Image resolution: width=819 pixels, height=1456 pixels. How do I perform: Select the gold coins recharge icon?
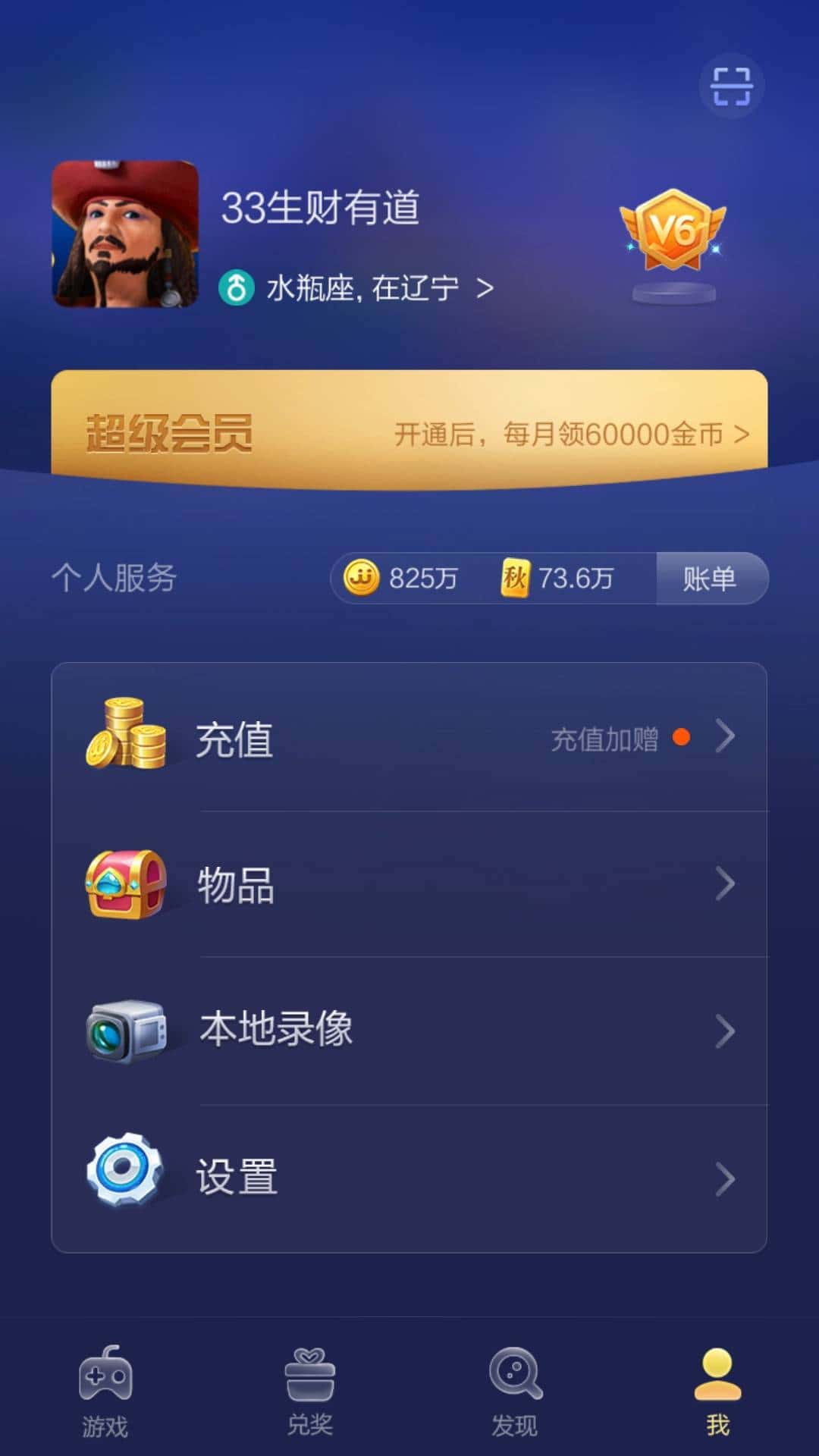tap(127, 736)
